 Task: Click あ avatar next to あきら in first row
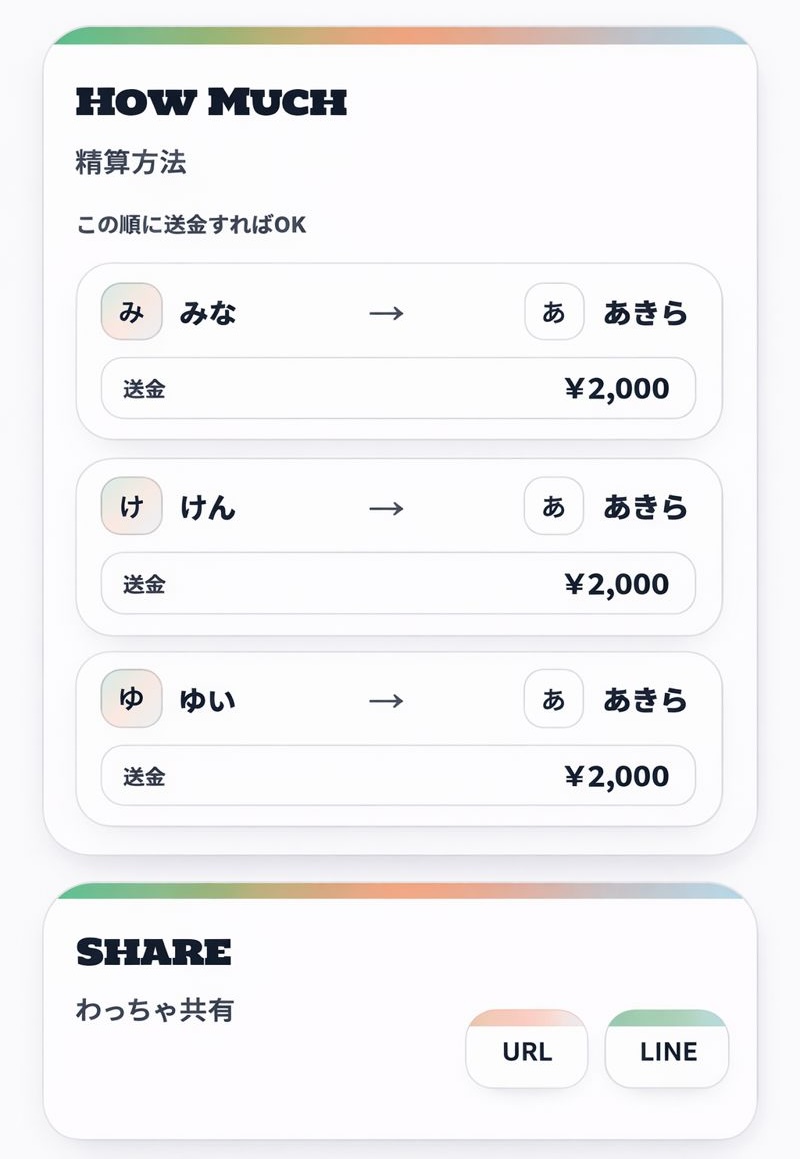pyautogui.click(x=554, y=312)
